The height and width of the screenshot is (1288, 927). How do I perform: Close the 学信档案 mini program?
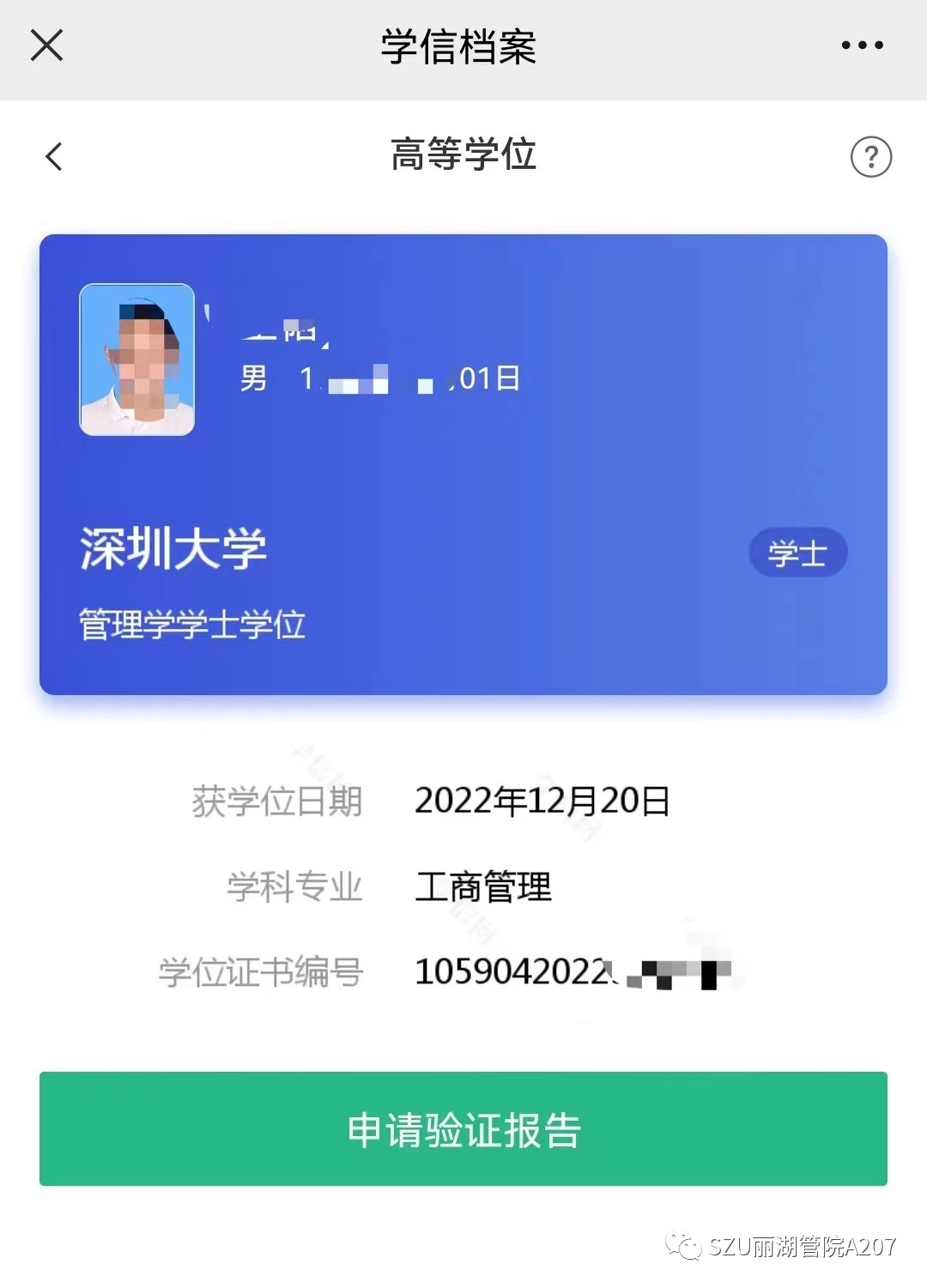[x=46, y=45]
